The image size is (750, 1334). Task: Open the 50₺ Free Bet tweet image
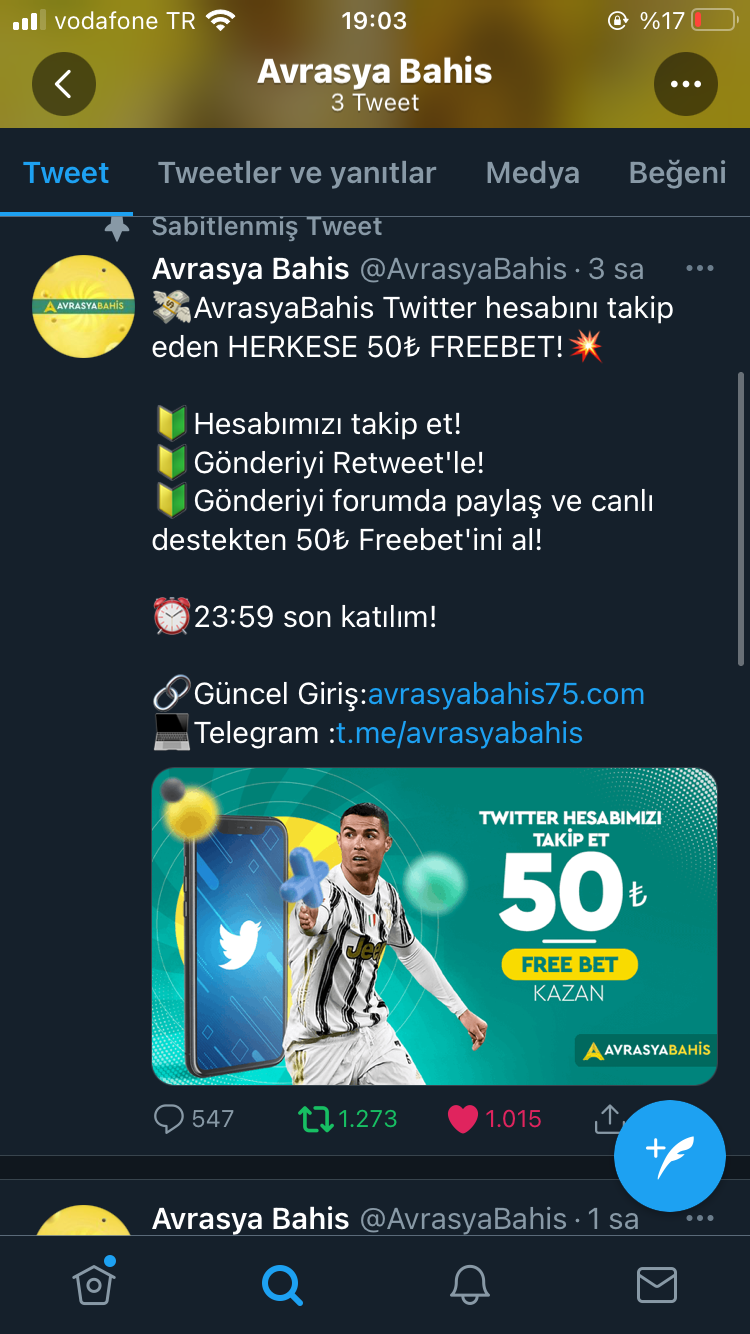434,926
